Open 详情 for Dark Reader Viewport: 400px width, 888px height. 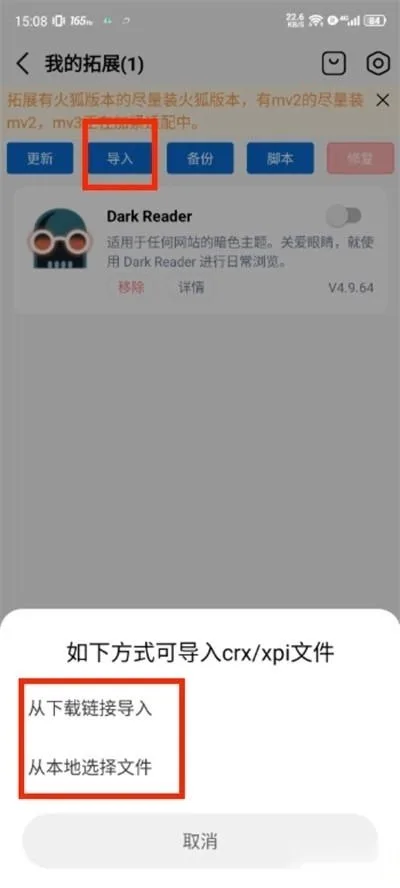coord(192,288)
